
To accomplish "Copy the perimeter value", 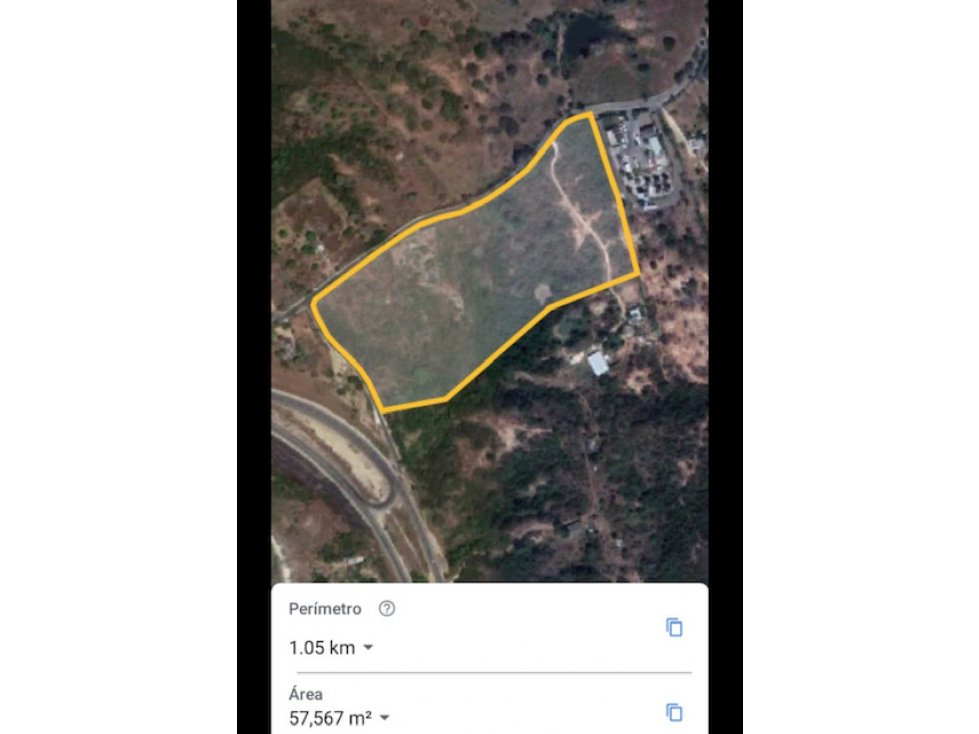I will point(674,627).
